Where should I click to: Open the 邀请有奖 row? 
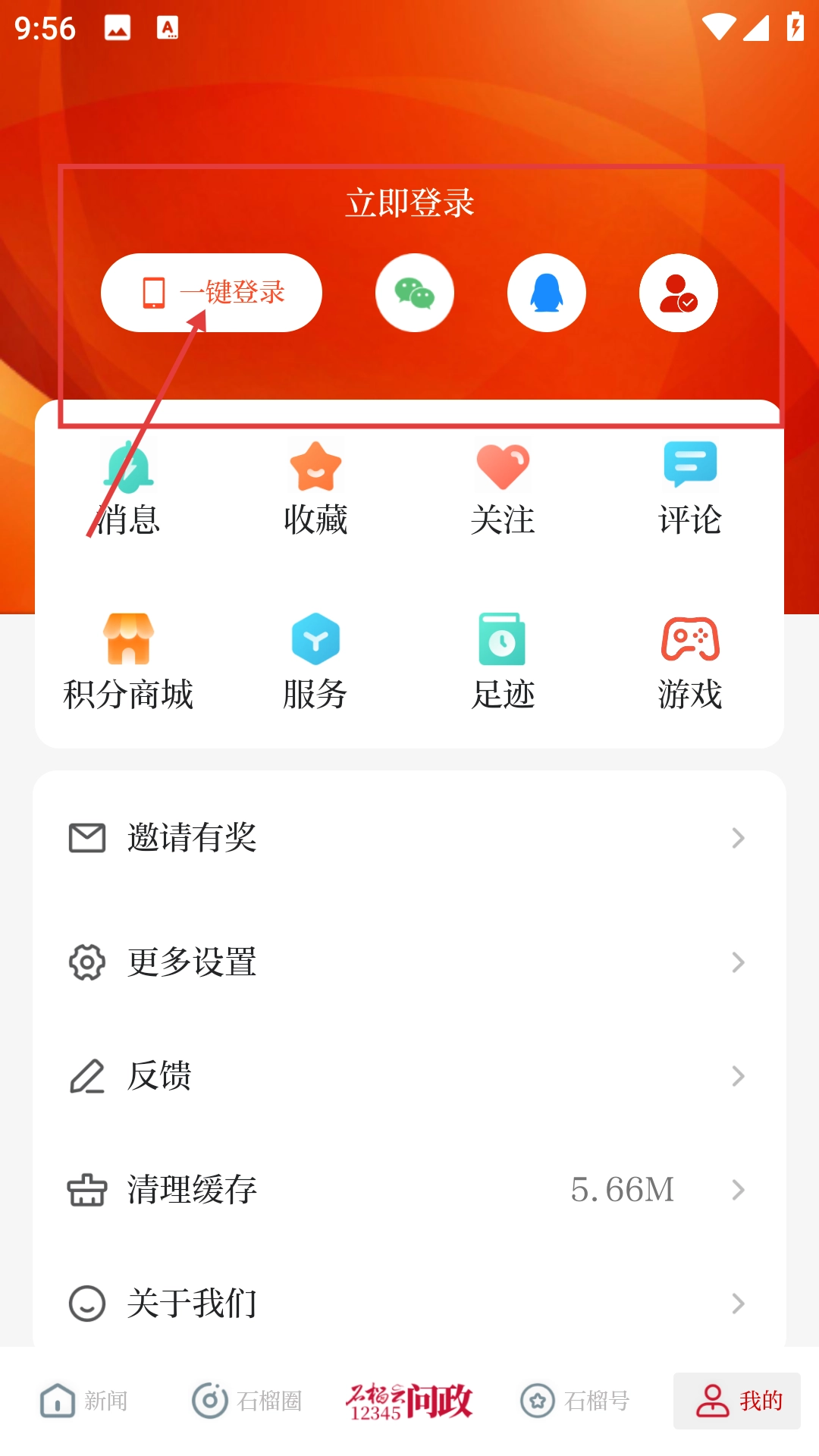tap(409, 838)
